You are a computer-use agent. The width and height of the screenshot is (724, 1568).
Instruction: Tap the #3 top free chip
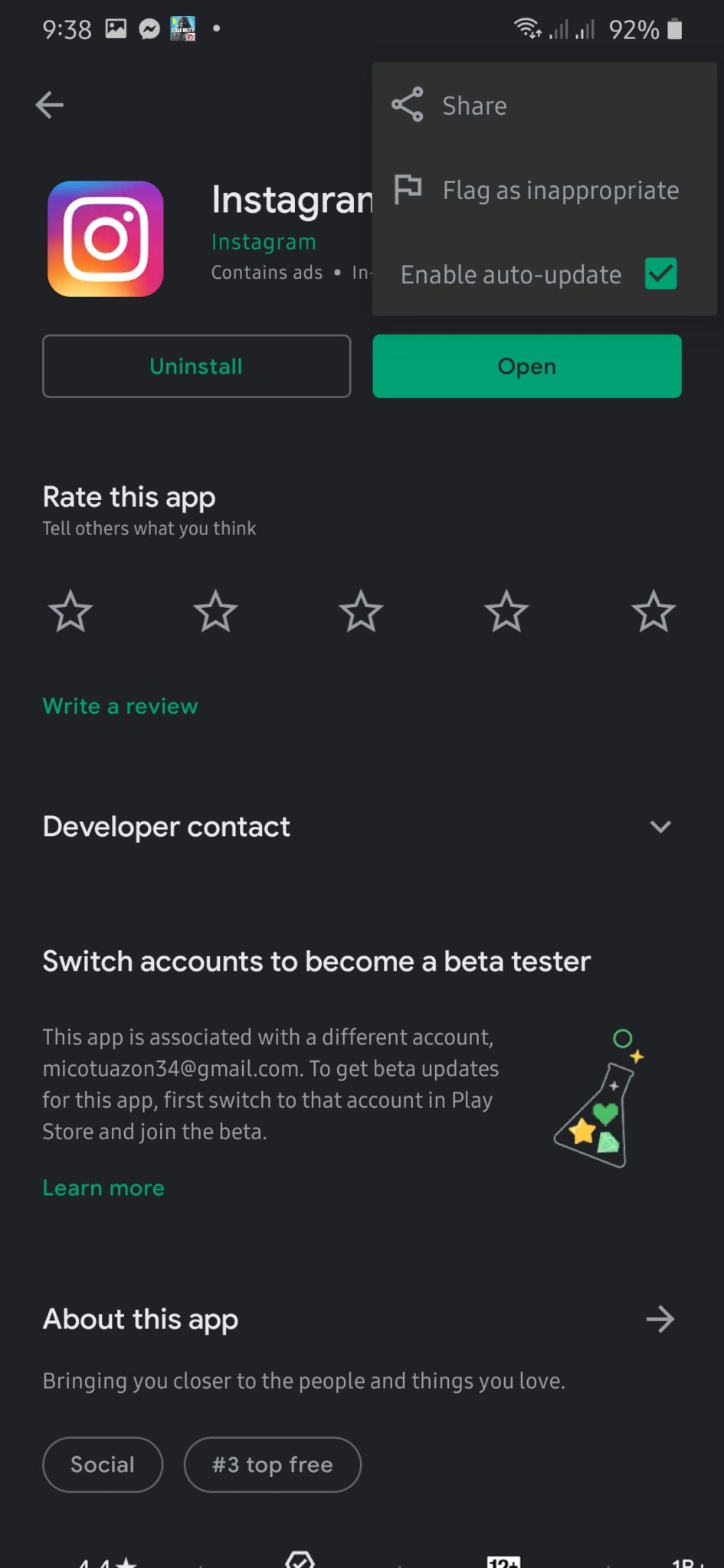coord(272,1465)
